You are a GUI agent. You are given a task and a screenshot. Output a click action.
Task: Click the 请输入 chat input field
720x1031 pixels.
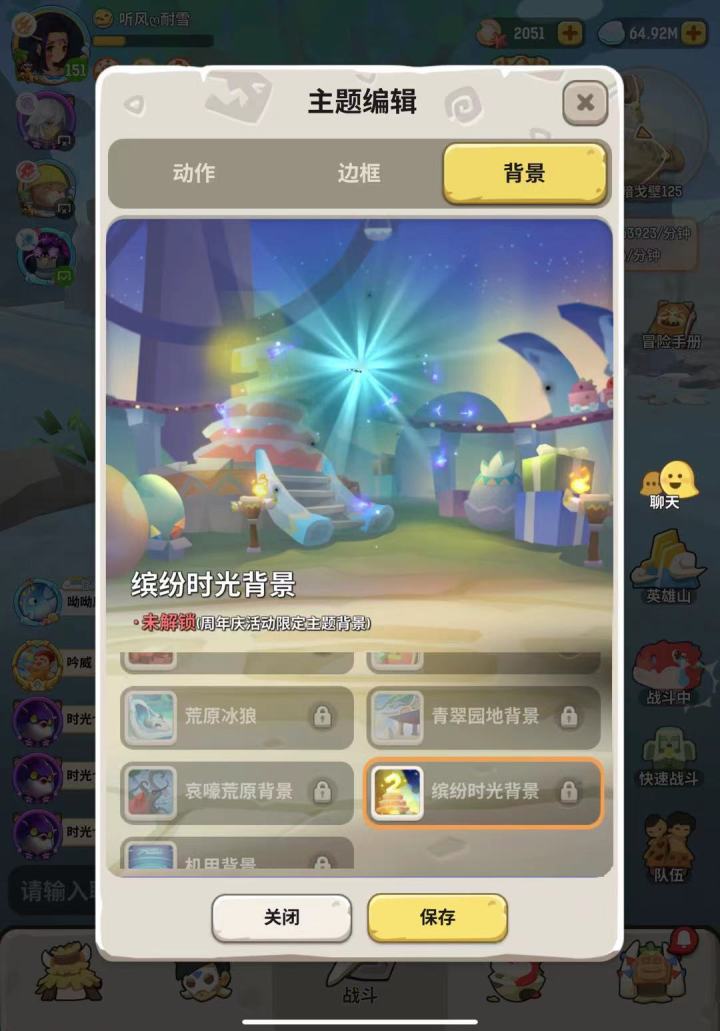[48, 890]
